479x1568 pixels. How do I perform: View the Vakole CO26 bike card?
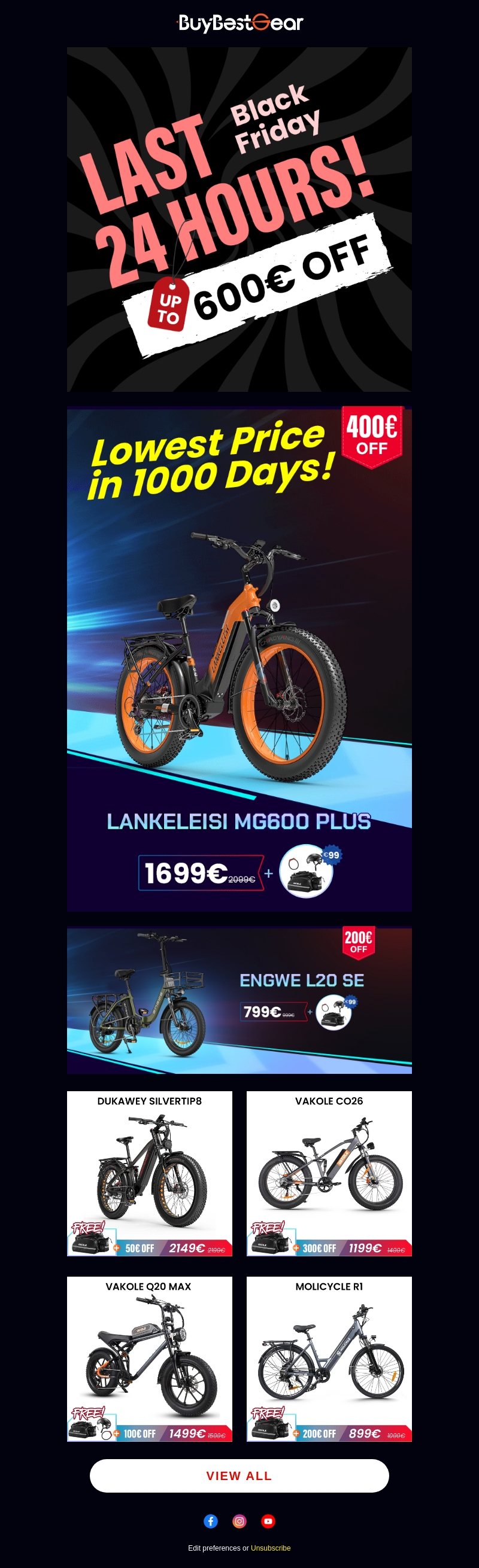(x=329, y=1173)
